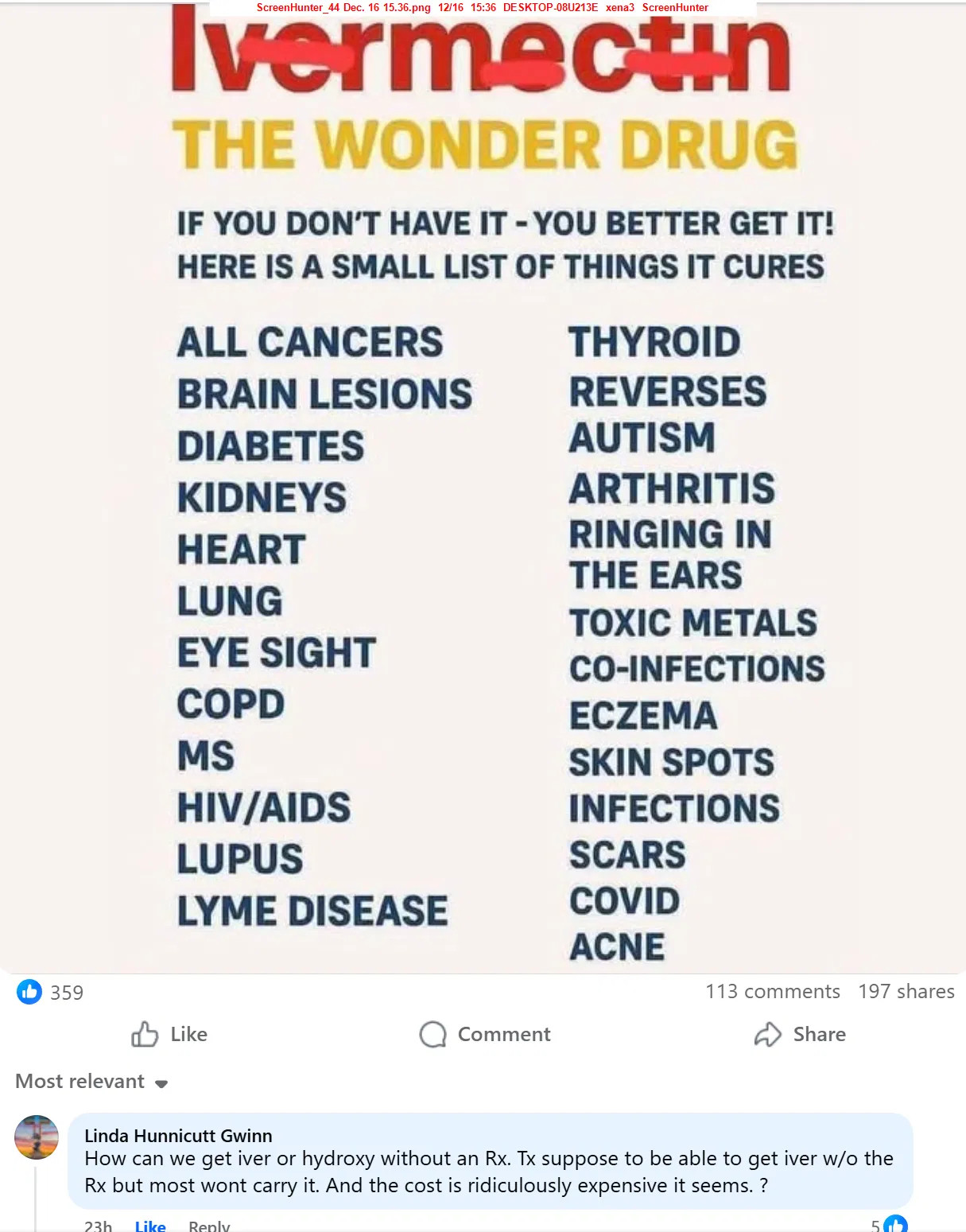See who reacted with 359 likes

coord(51,992)
